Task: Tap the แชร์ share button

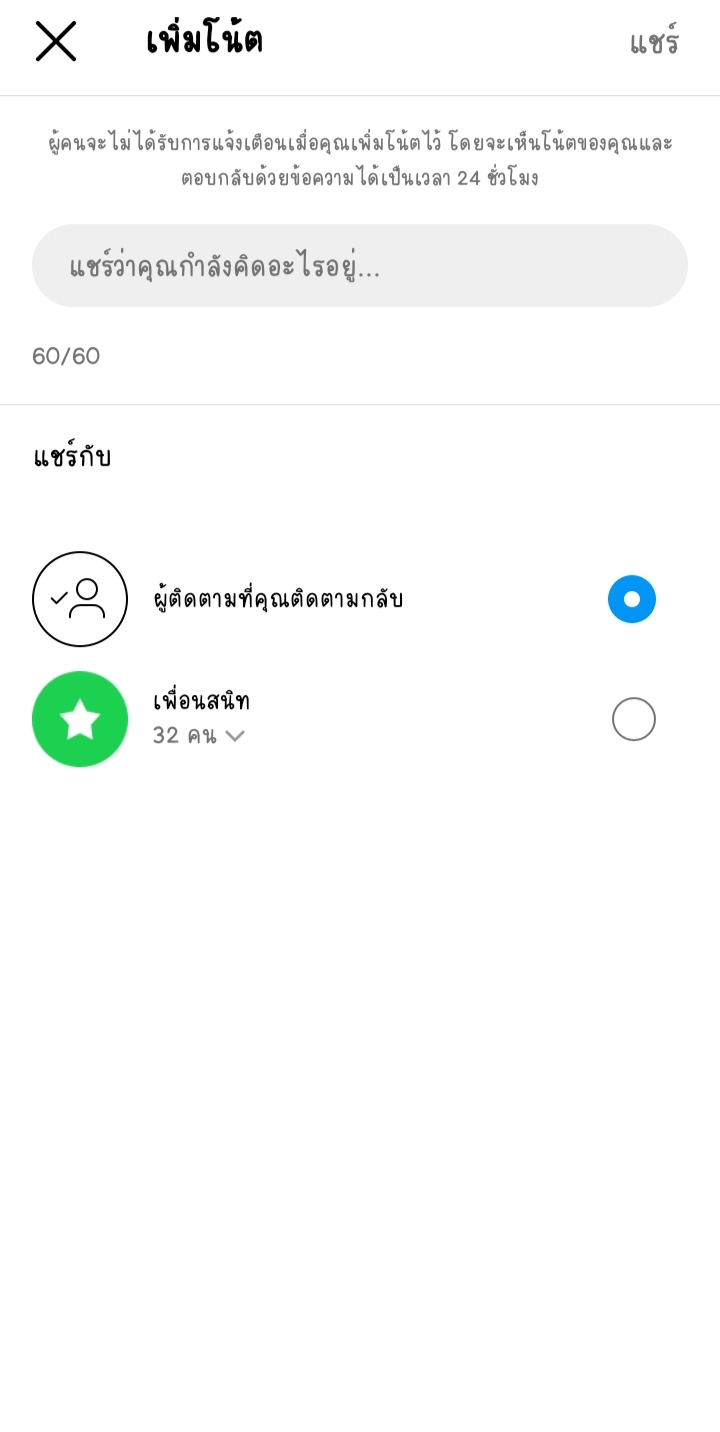Action: (654, 43)
